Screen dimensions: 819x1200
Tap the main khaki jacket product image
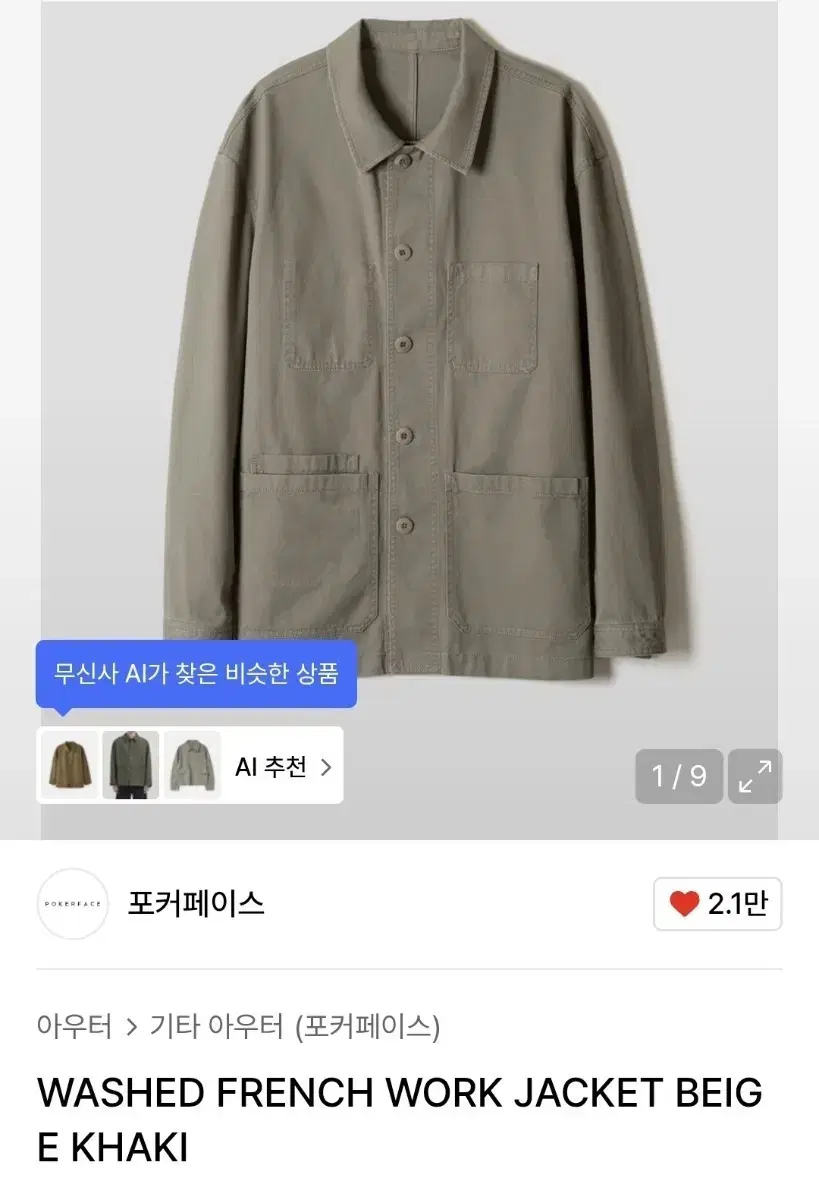(x=410, y=350)
